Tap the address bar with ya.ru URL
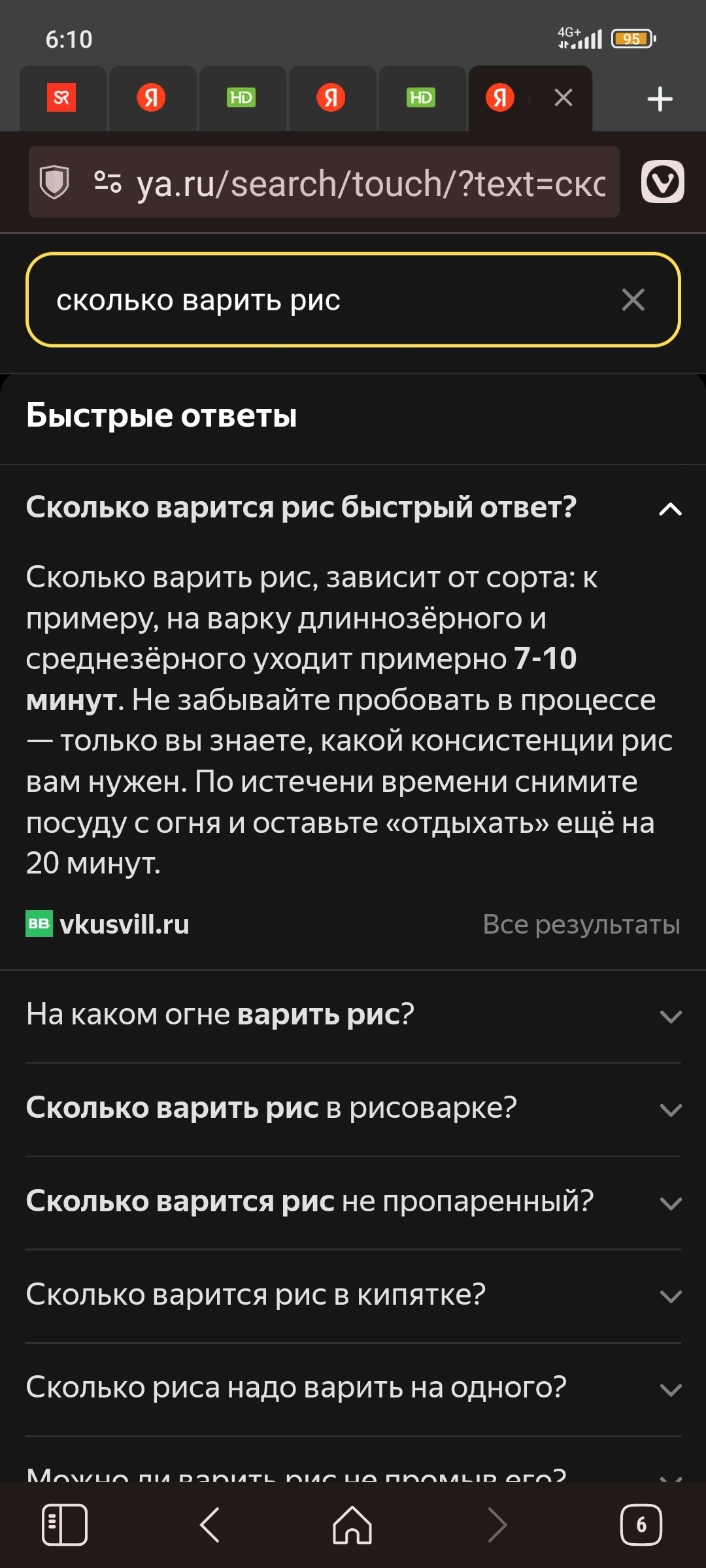The width and height of the screenshot is (706, 1568). point(370,184)
